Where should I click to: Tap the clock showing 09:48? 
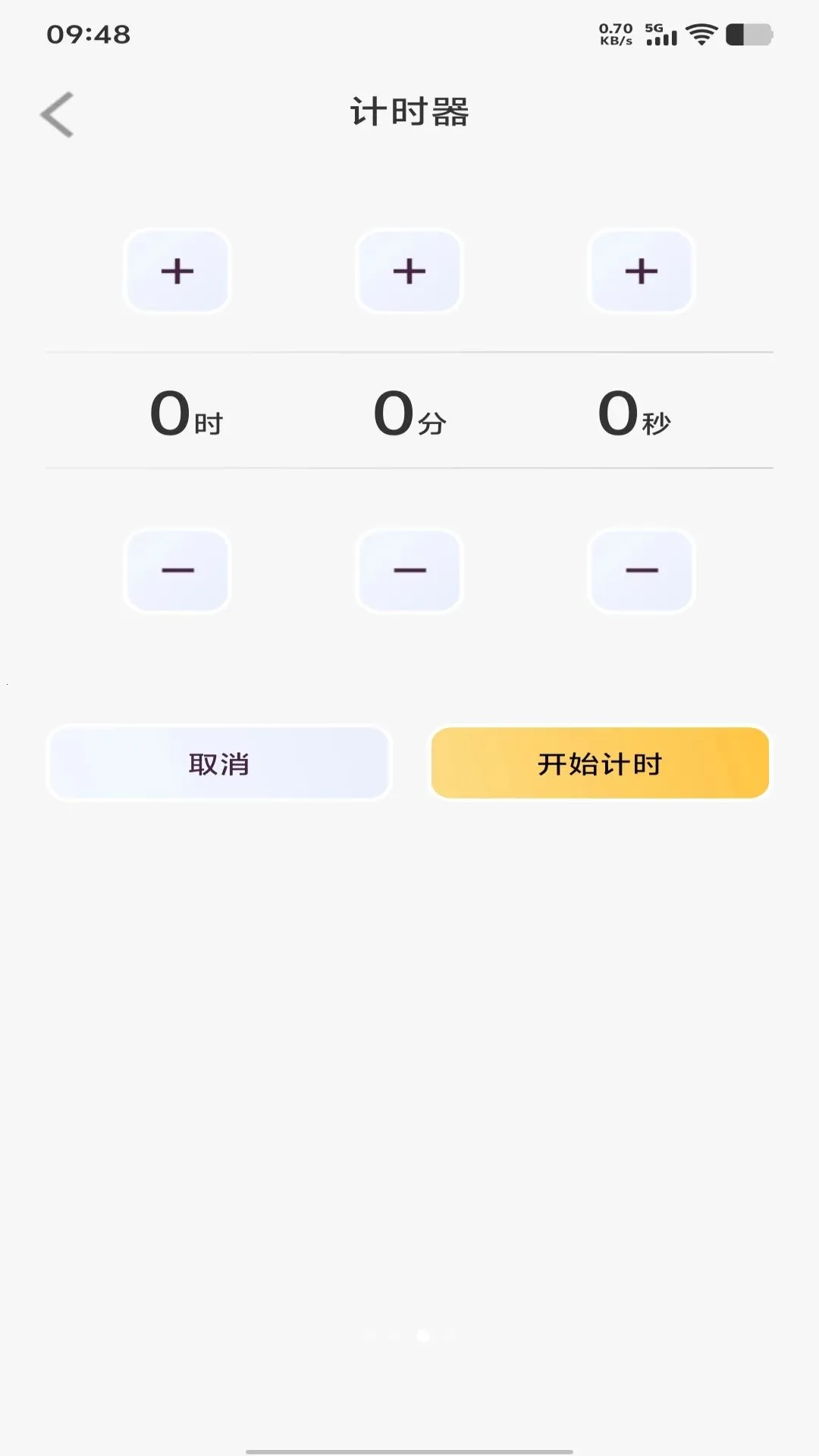coord(91,33)
